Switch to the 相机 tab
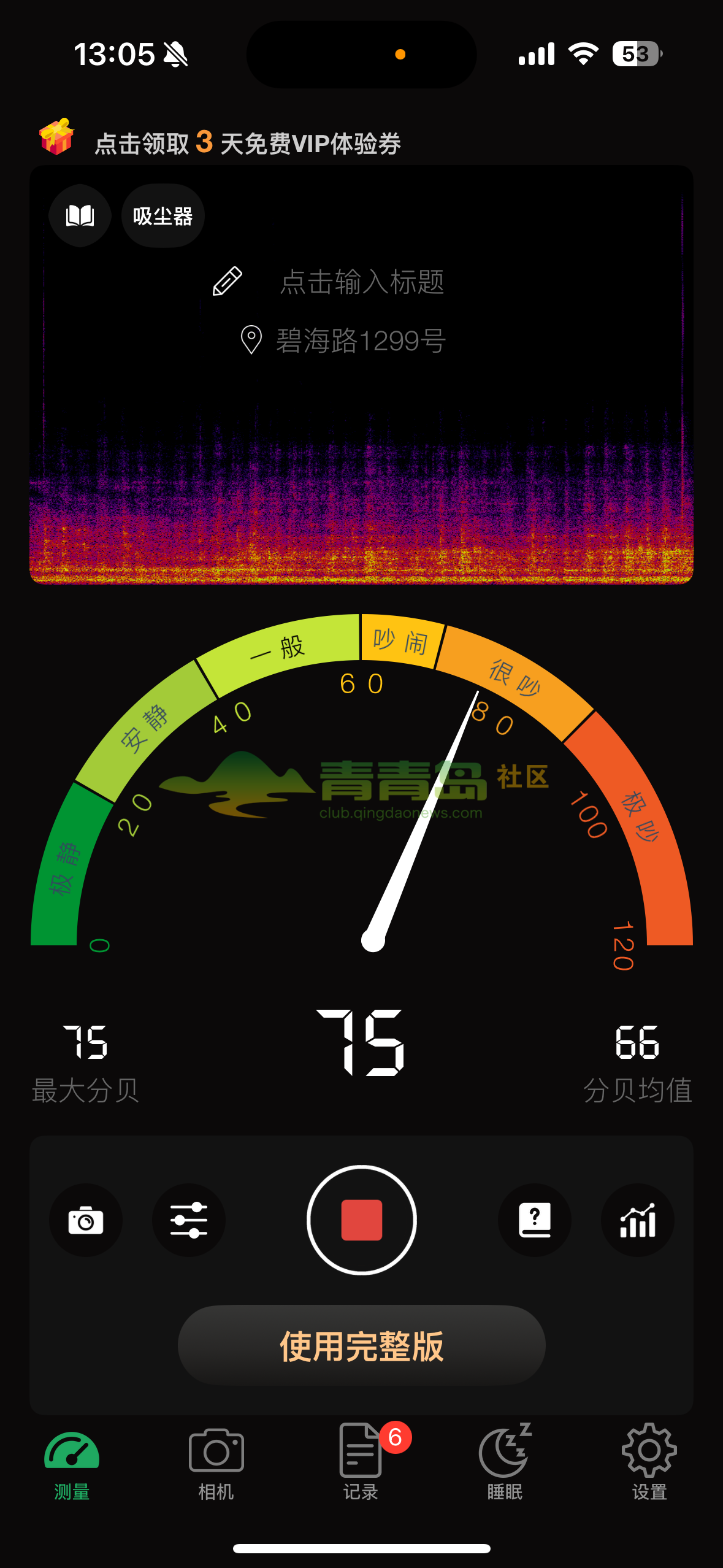 click(x=216, y=1463)
